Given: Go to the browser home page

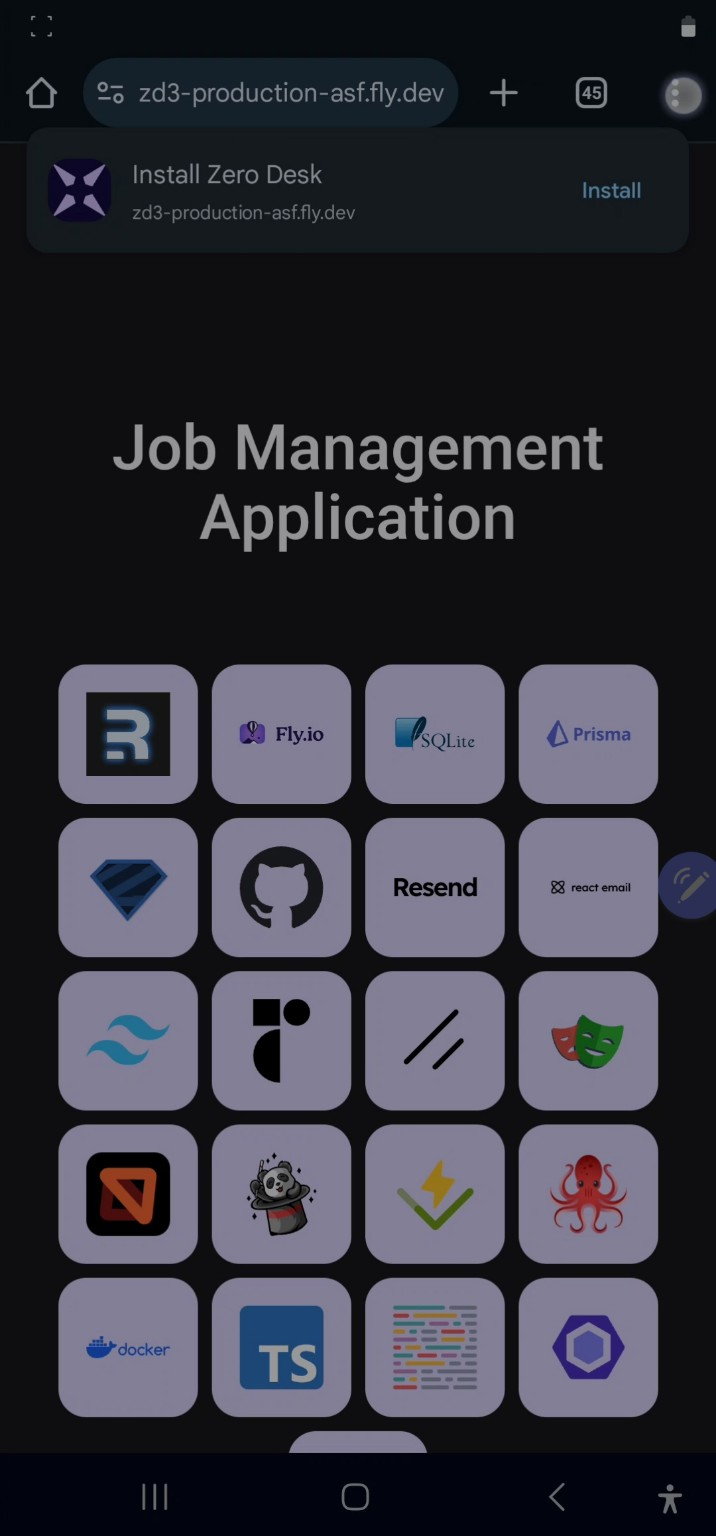Looking at the screenshot, I should click(41, 93).
